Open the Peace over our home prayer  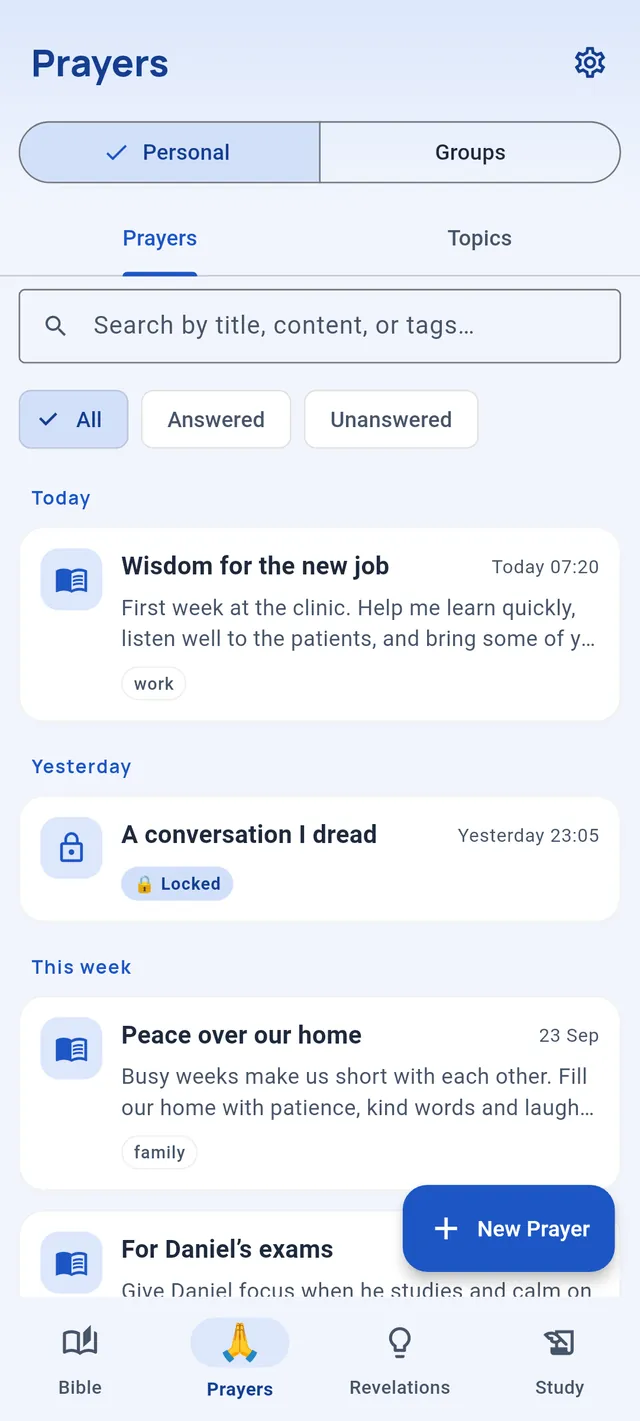pyautogui.click(x=320, y=1093)
